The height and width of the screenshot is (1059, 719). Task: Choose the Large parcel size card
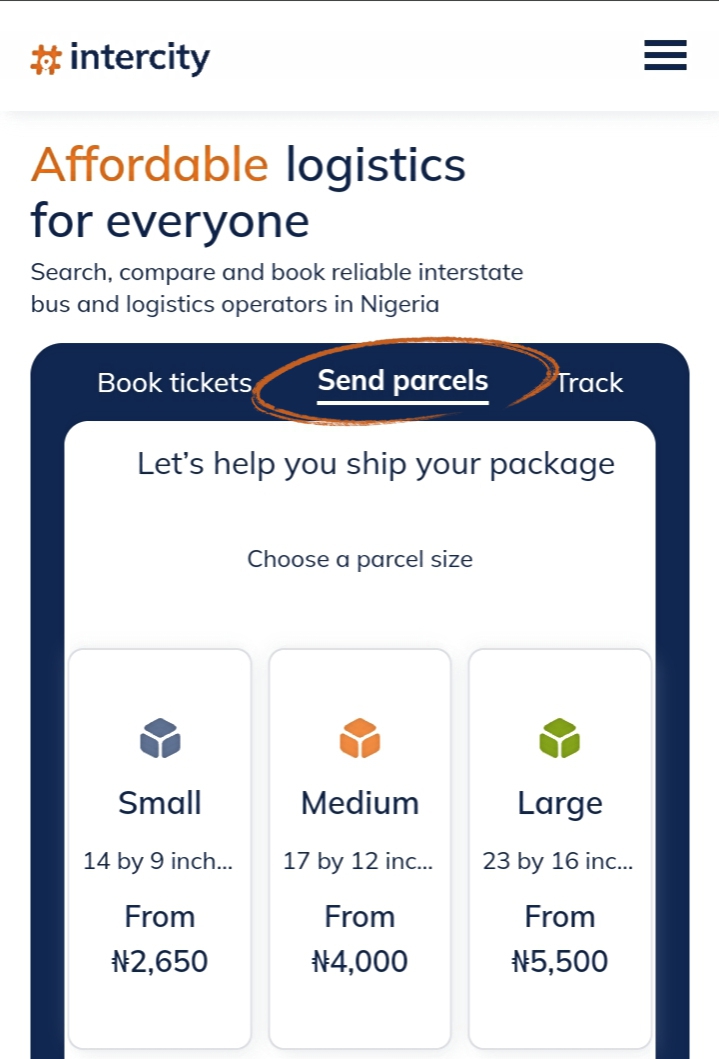[560, 846]
